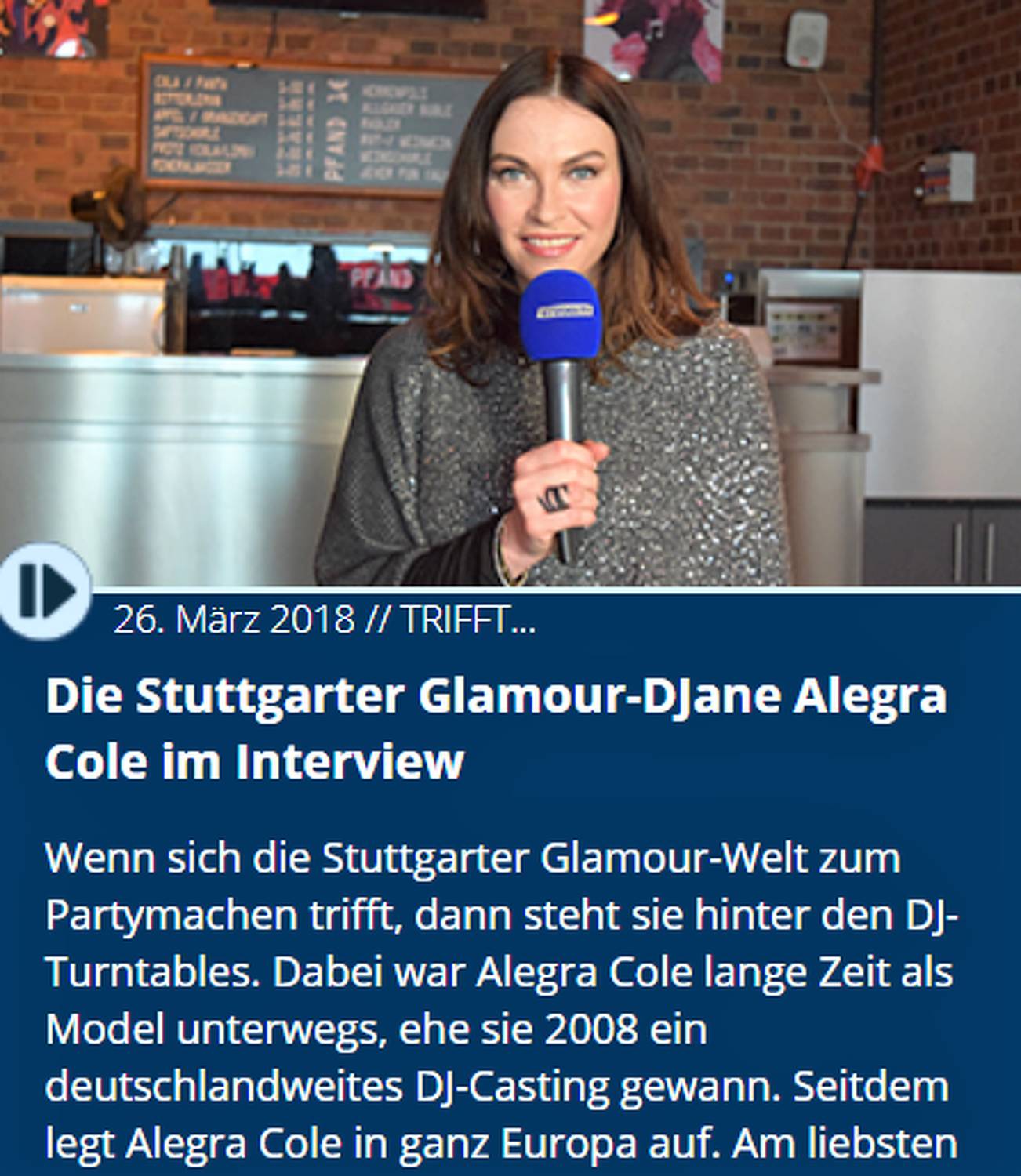Open the interview video thumbnail
Viewport: 1021px width, 1176px height.
coord(510,292)
